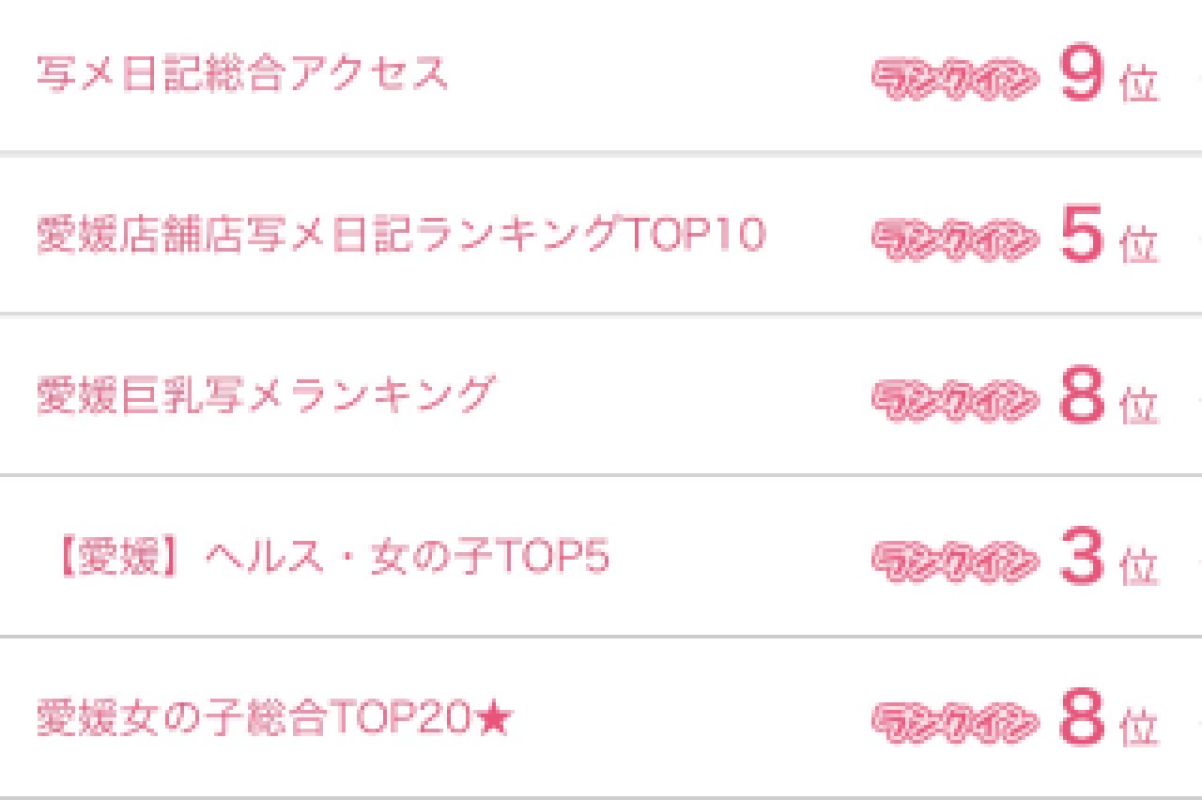View the 【愛媛】ヘルス・女の子TOP5 ranking

pos(601,557)
